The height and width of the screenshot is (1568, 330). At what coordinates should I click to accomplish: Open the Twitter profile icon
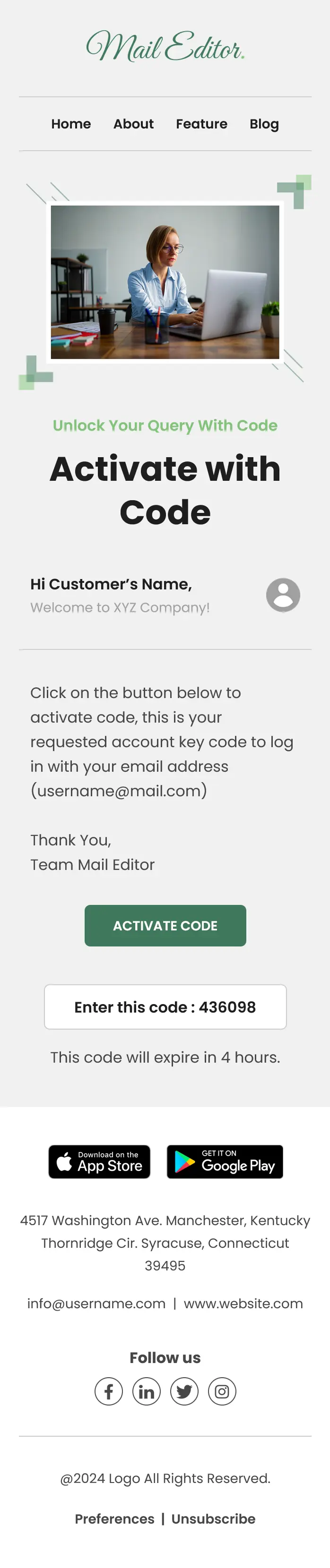[x=184, y=1391]
